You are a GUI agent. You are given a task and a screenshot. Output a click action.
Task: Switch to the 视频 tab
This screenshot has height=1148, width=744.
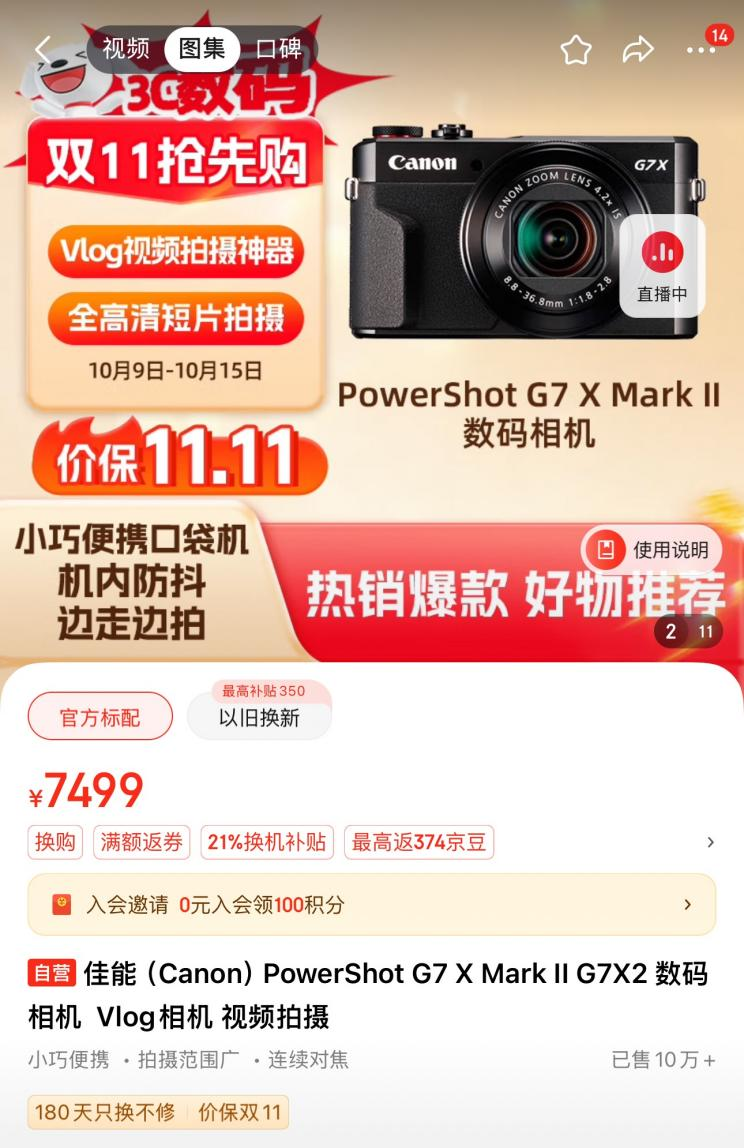pos(126,48)
